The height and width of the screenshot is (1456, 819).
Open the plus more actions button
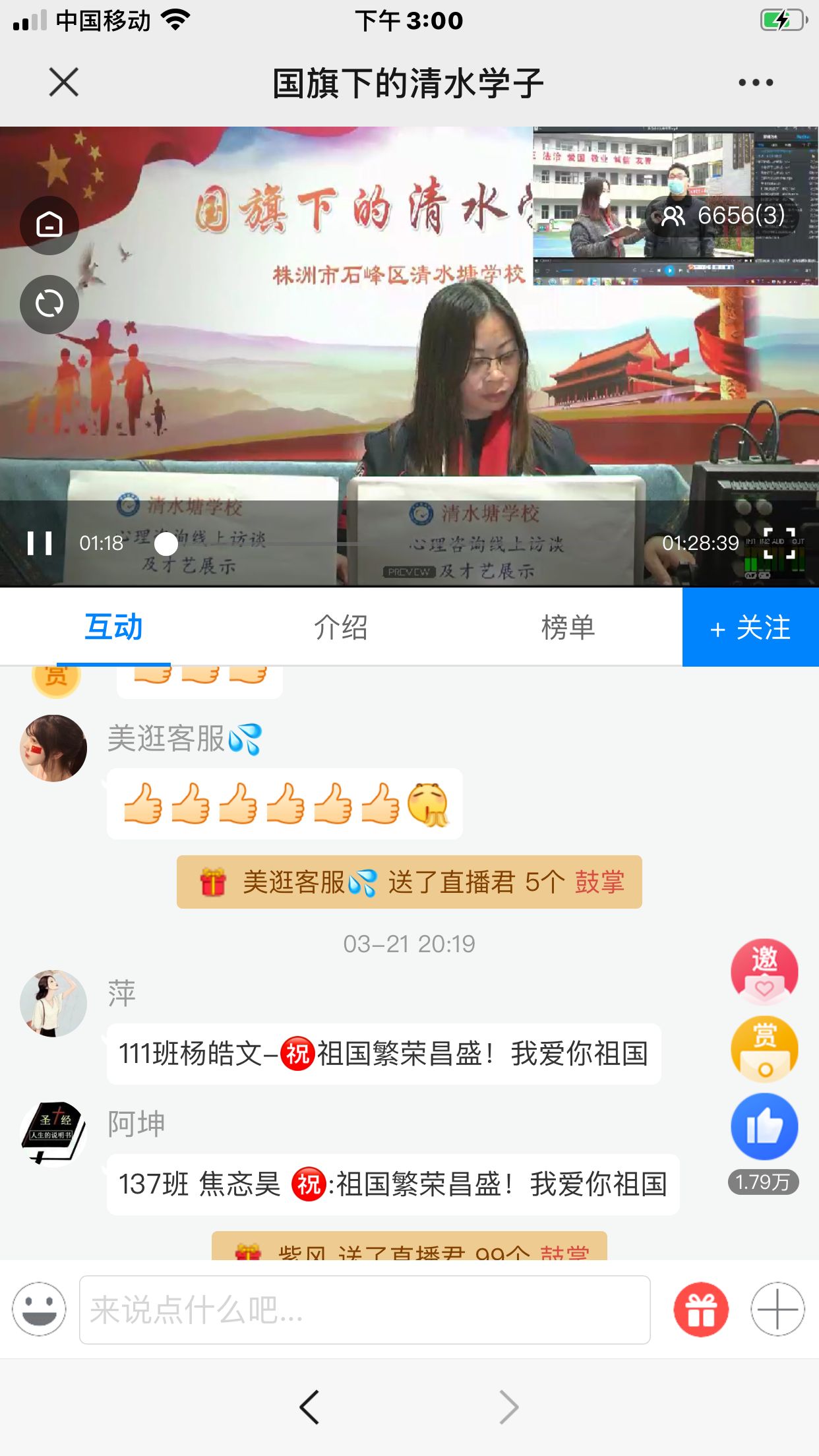tap(777, 1309)
